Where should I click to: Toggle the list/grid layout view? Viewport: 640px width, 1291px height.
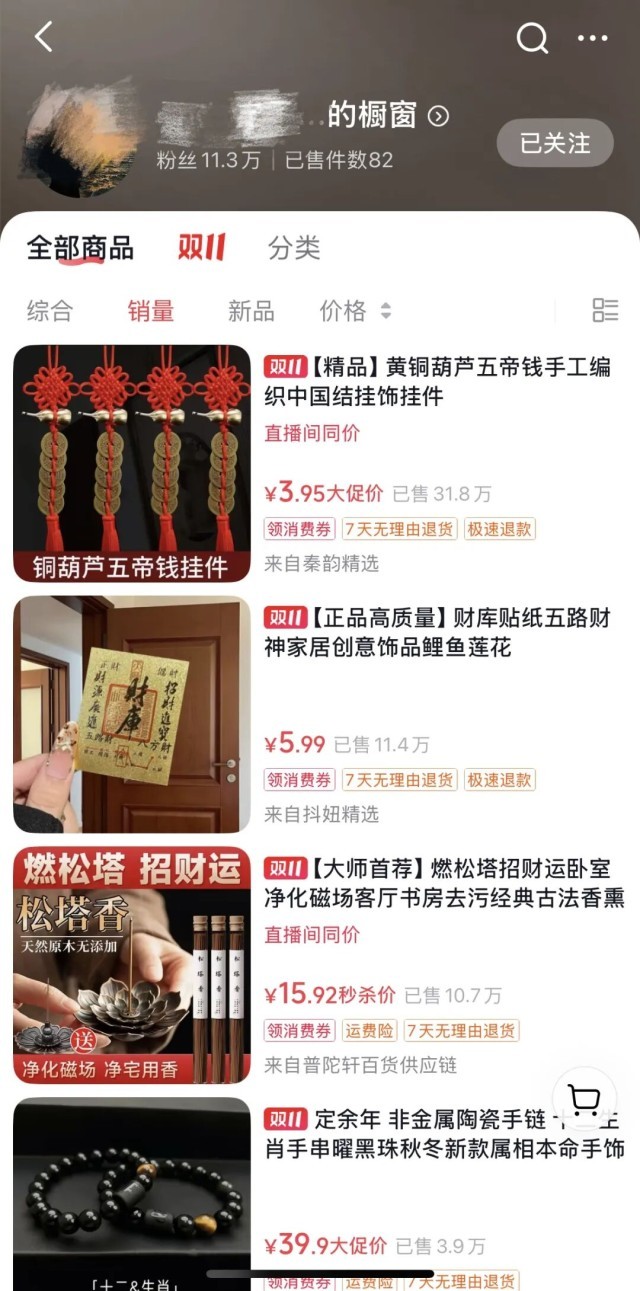point(605,310)
